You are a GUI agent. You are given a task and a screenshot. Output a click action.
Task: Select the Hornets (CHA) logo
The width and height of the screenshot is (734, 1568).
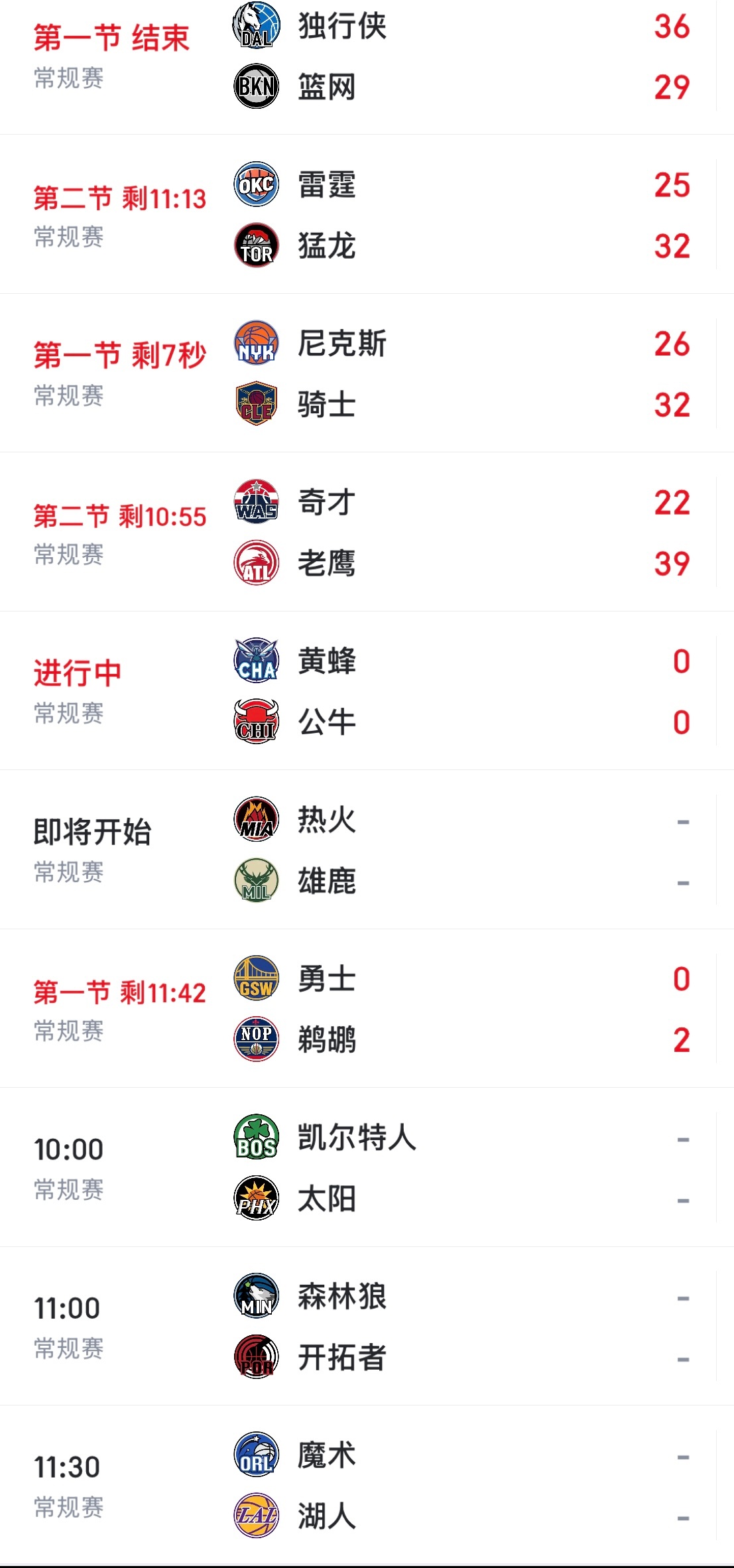[x=255, y=661]
